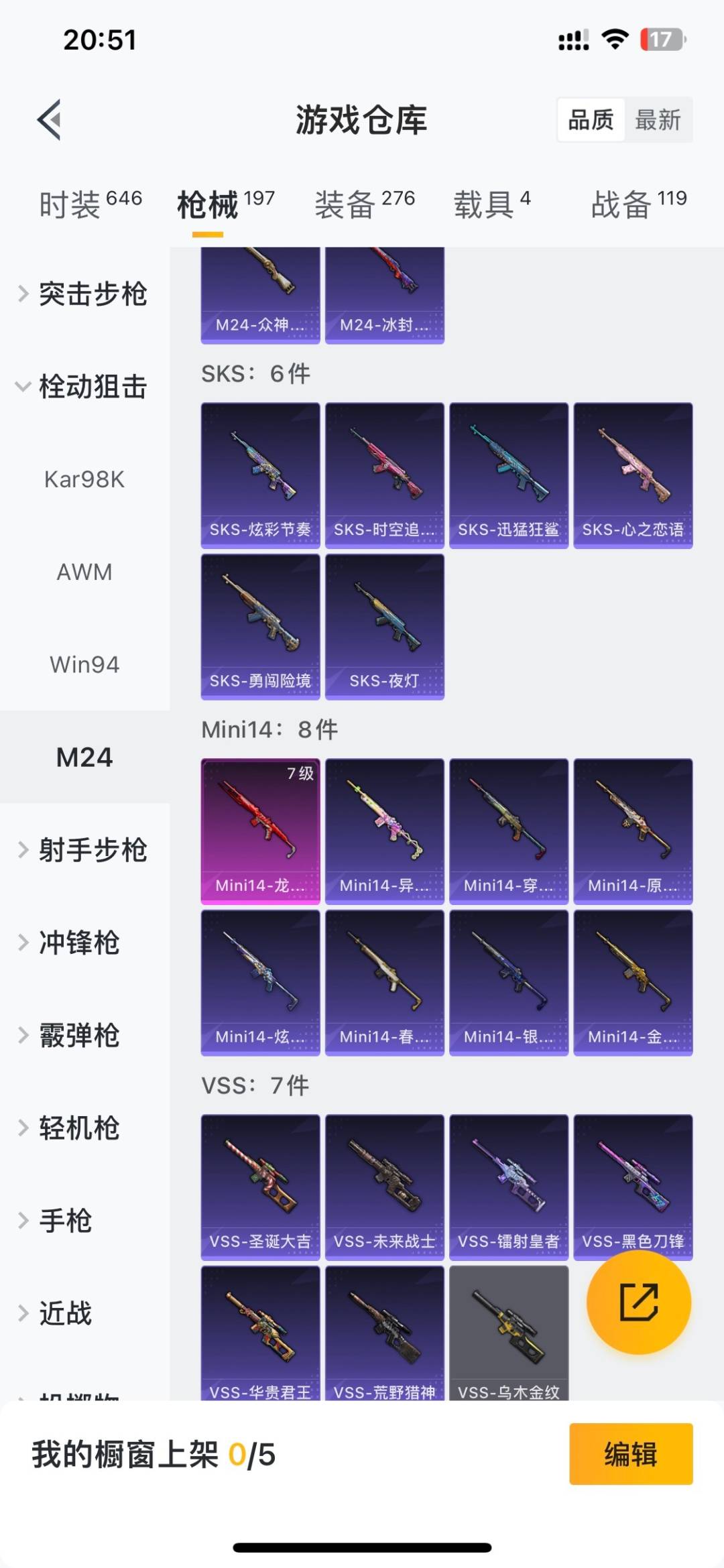Select M24 in the sidebar
The width and height of the screenshot is (724, 1568).
83,758
